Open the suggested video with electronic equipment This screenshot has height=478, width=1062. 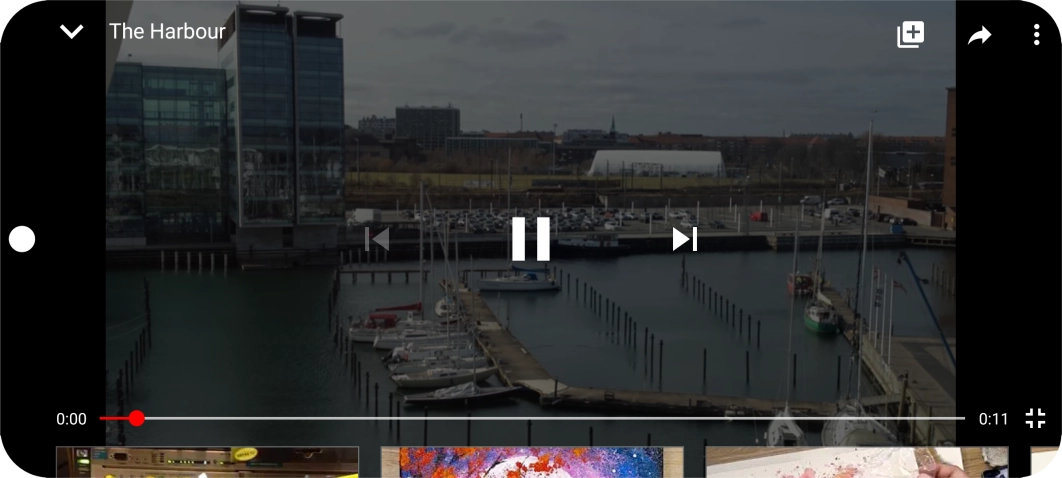(207, 462)
